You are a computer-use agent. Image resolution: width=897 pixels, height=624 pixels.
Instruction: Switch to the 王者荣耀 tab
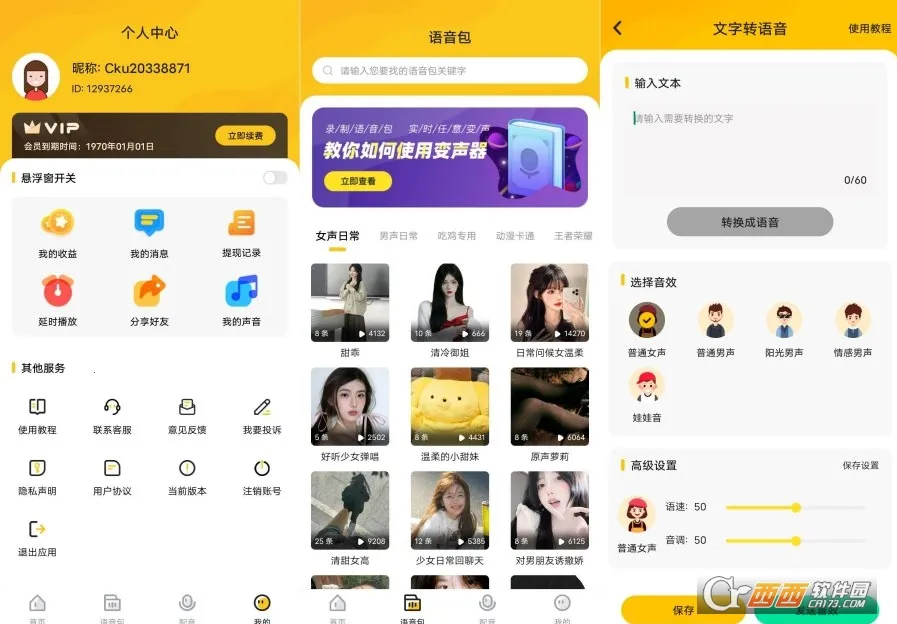click(x=573, y=236)
